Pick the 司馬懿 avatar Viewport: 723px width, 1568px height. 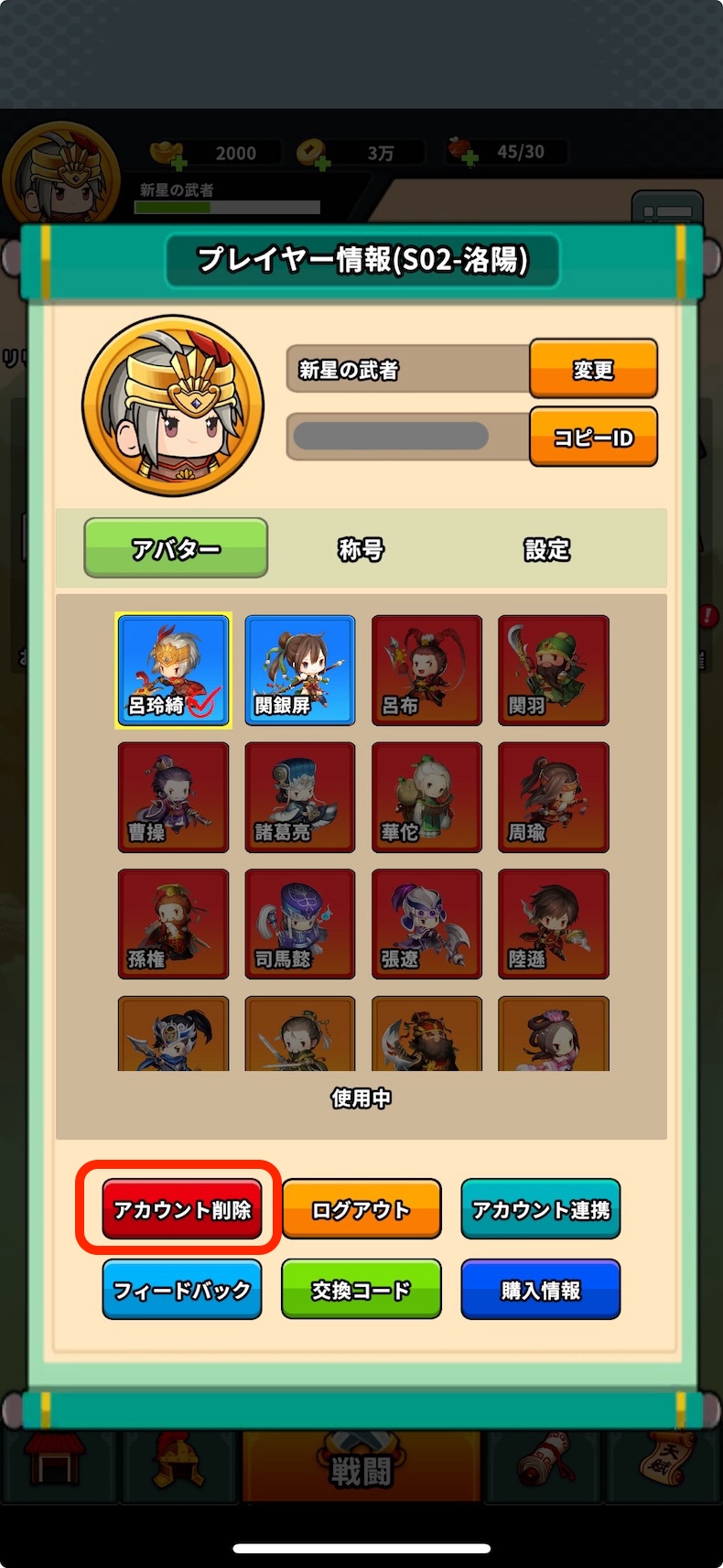point(299,924)
